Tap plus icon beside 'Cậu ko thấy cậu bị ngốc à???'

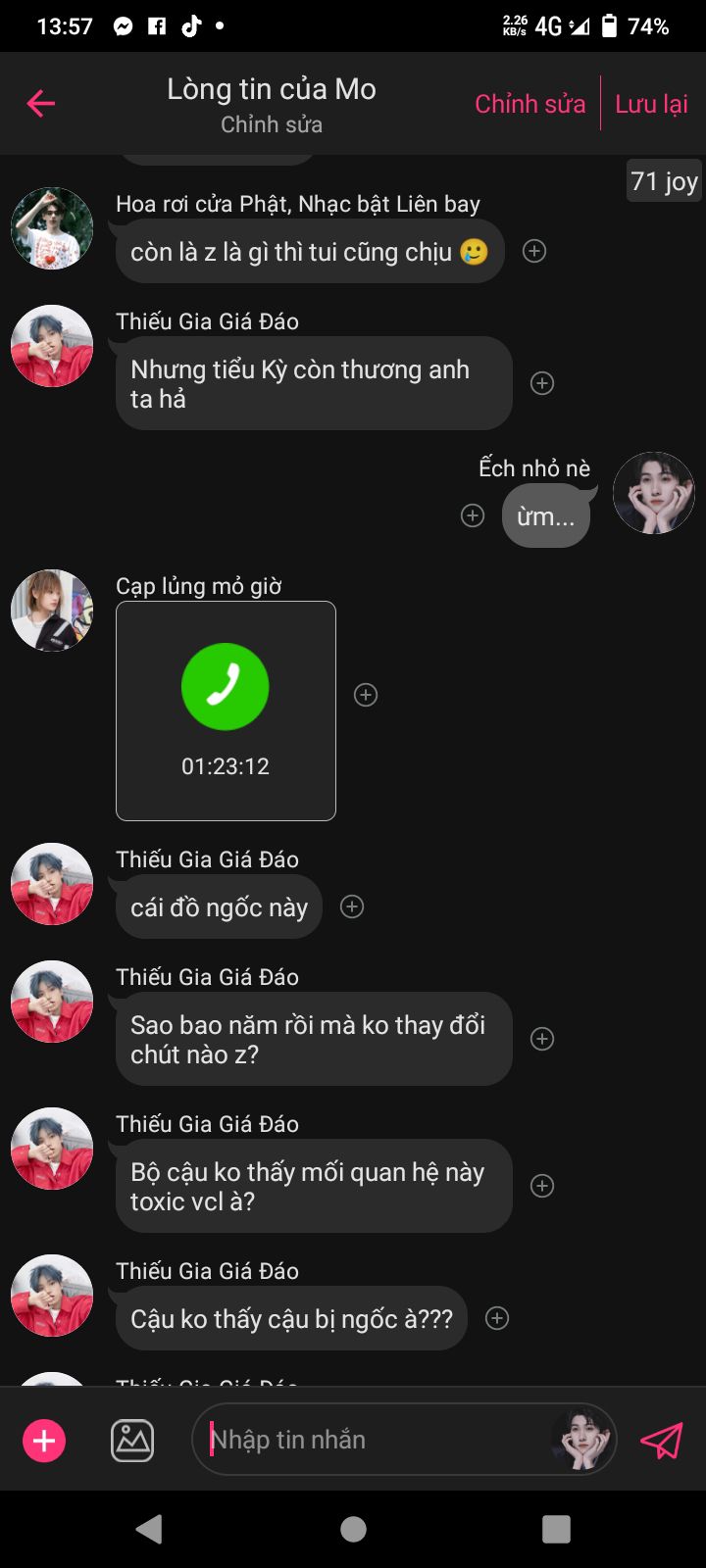click(497, 1318)
